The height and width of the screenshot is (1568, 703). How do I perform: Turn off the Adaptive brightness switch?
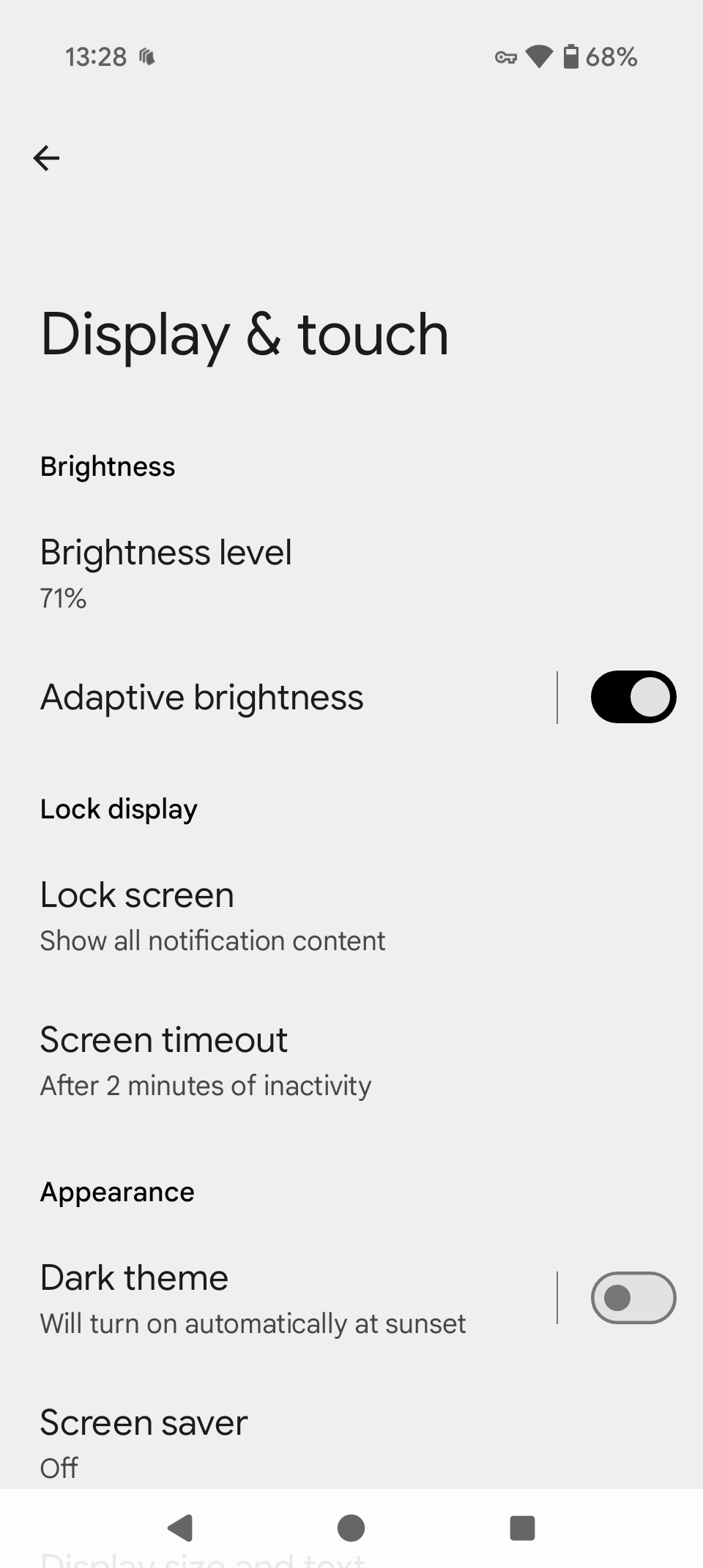(633, 697)
